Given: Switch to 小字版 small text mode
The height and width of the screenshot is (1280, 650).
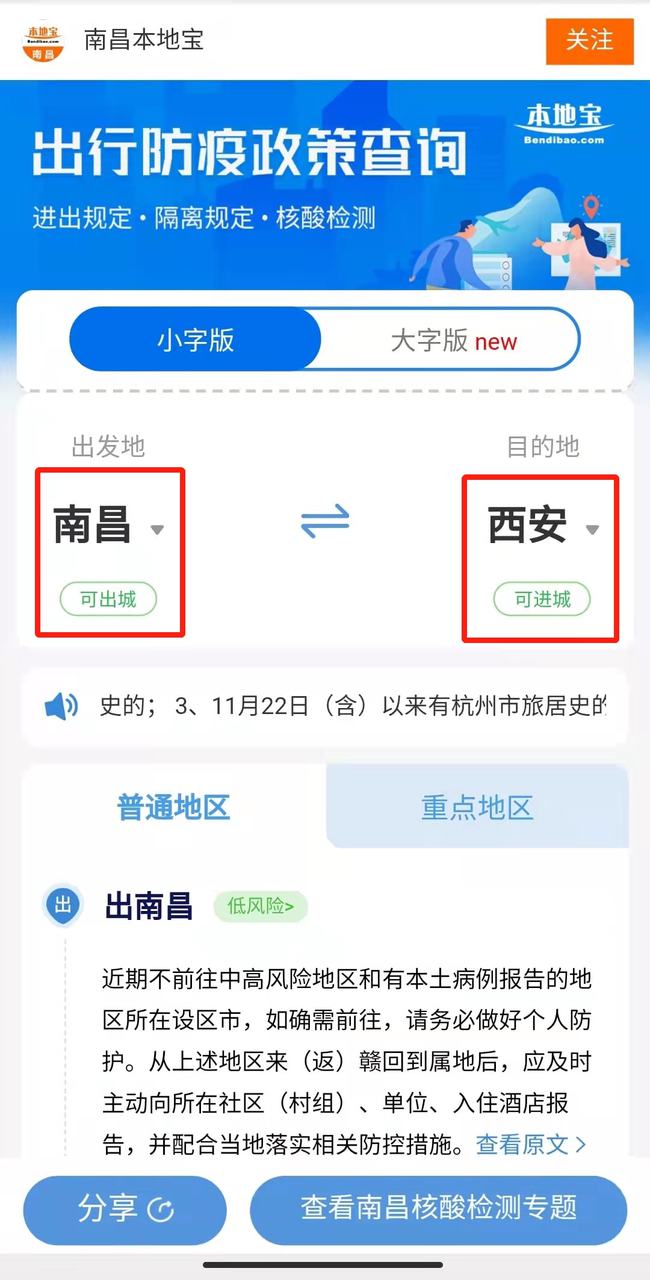Looking at the screenshot, I should (x=196, y=340).
